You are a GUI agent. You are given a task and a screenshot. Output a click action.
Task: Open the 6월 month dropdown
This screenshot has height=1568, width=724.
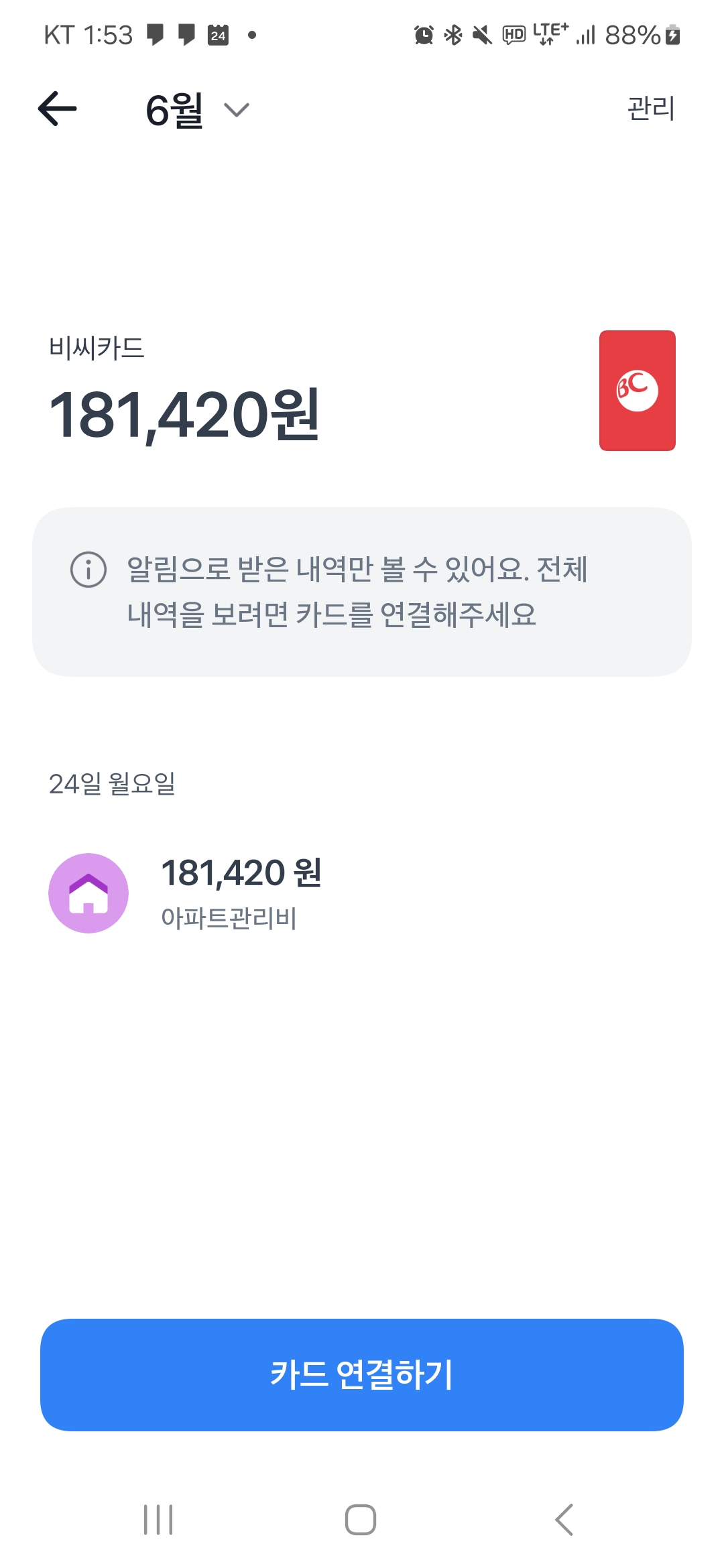pyautogui.click(x=197, y=110)
